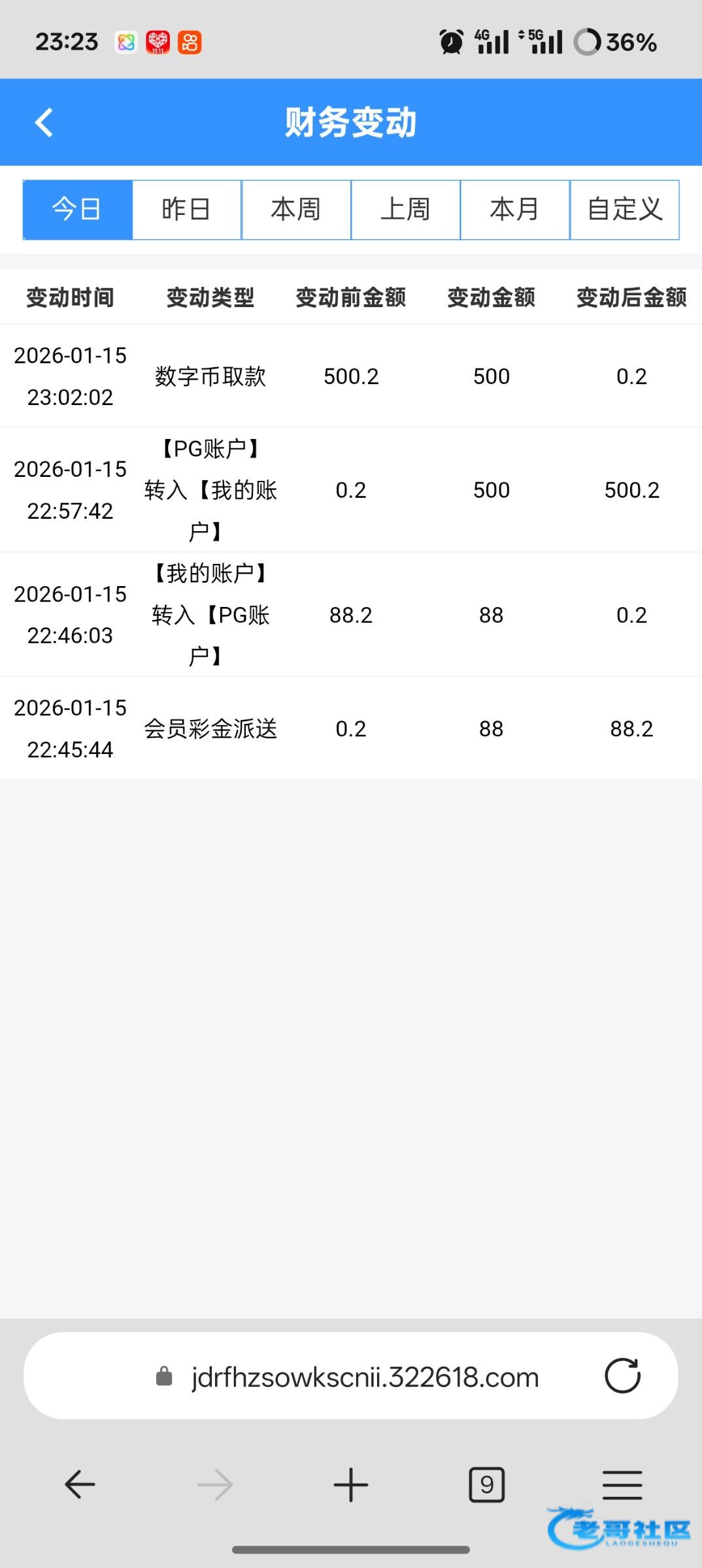
Task: Tap the browser address bar URL
Action: pyautogui.click(x=365, y=1377)
